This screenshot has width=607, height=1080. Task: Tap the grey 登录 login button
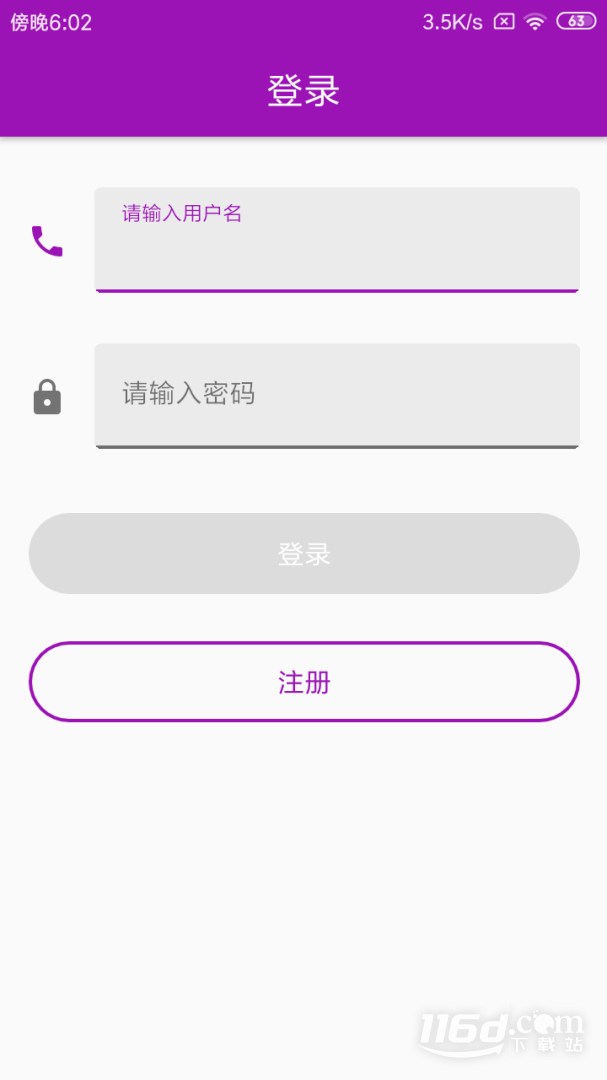coord(304,553)
